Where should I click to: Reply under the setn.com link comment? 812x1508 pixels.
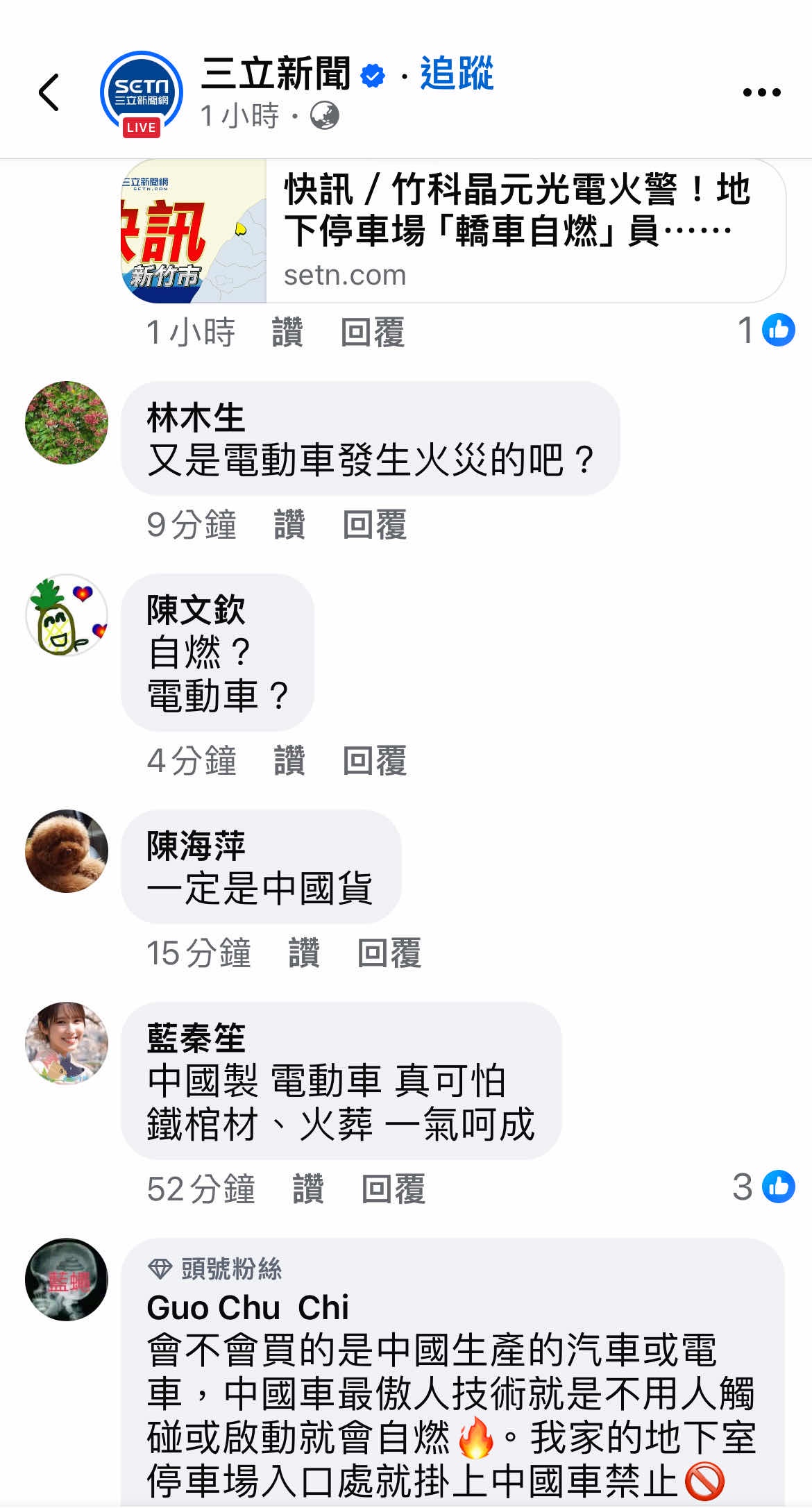click(x=372, y=332)
